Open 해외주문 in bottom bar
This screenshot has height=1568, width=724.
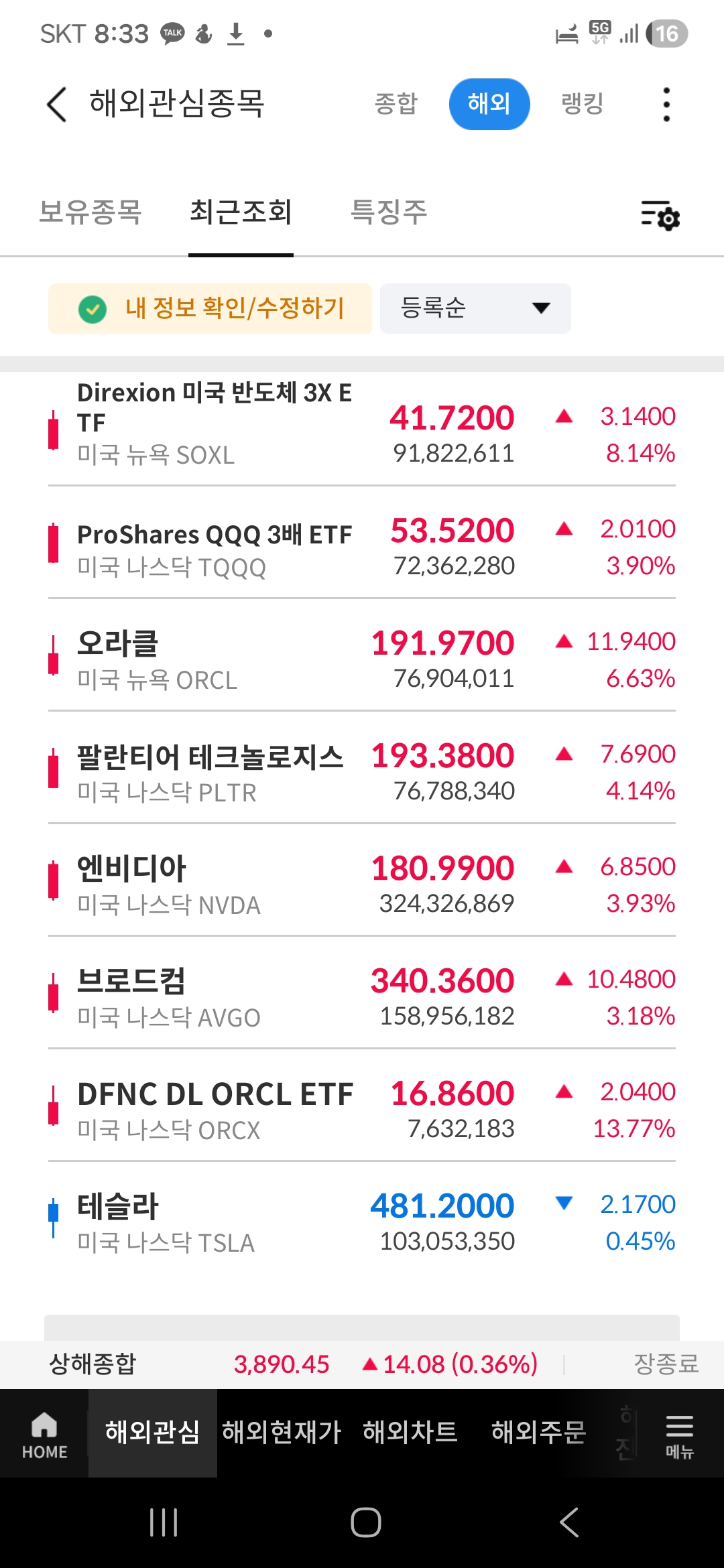point(538,1433)
